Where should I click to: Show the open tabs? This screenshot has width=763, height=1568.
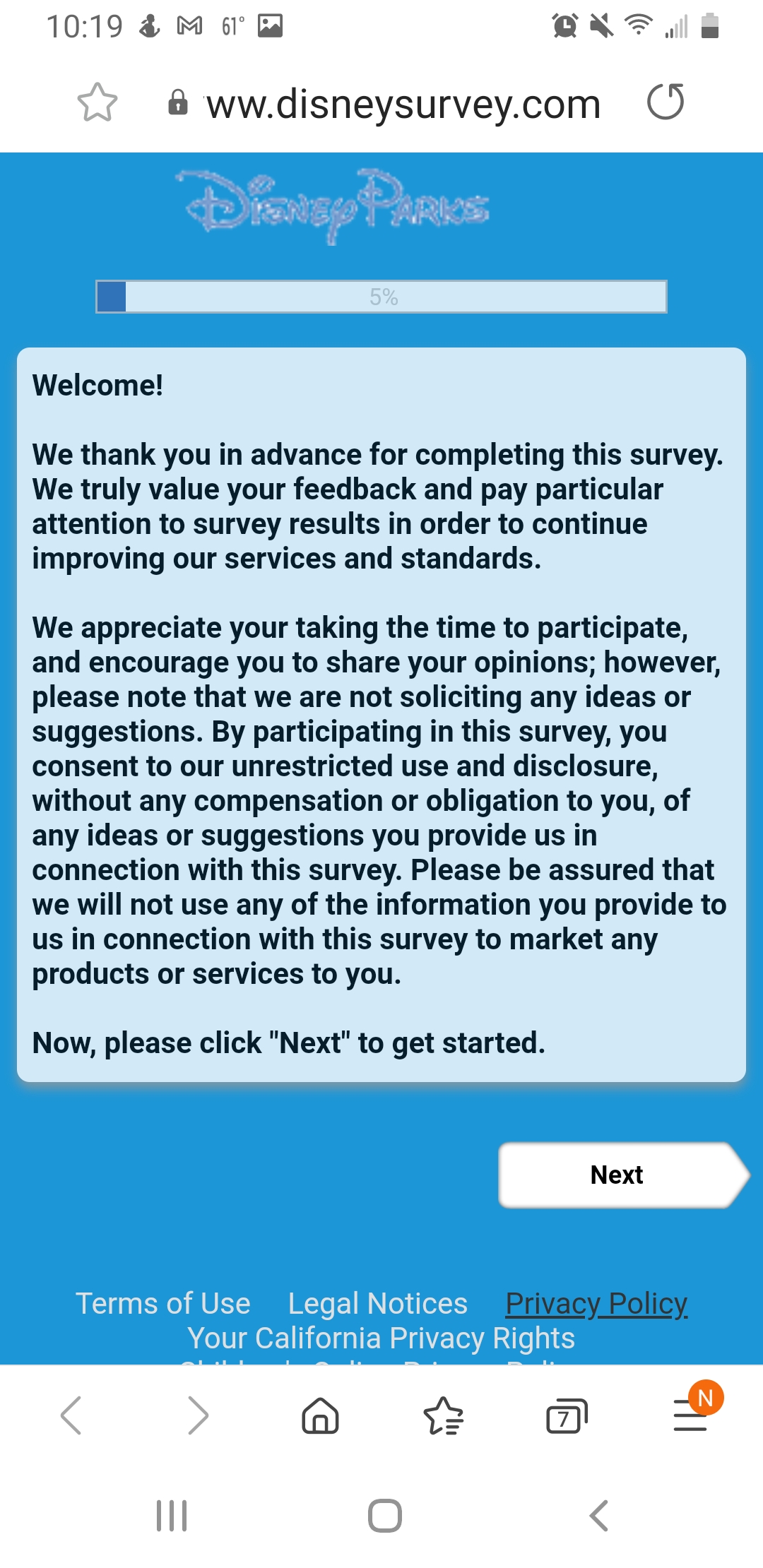(x=567, y=1415)
